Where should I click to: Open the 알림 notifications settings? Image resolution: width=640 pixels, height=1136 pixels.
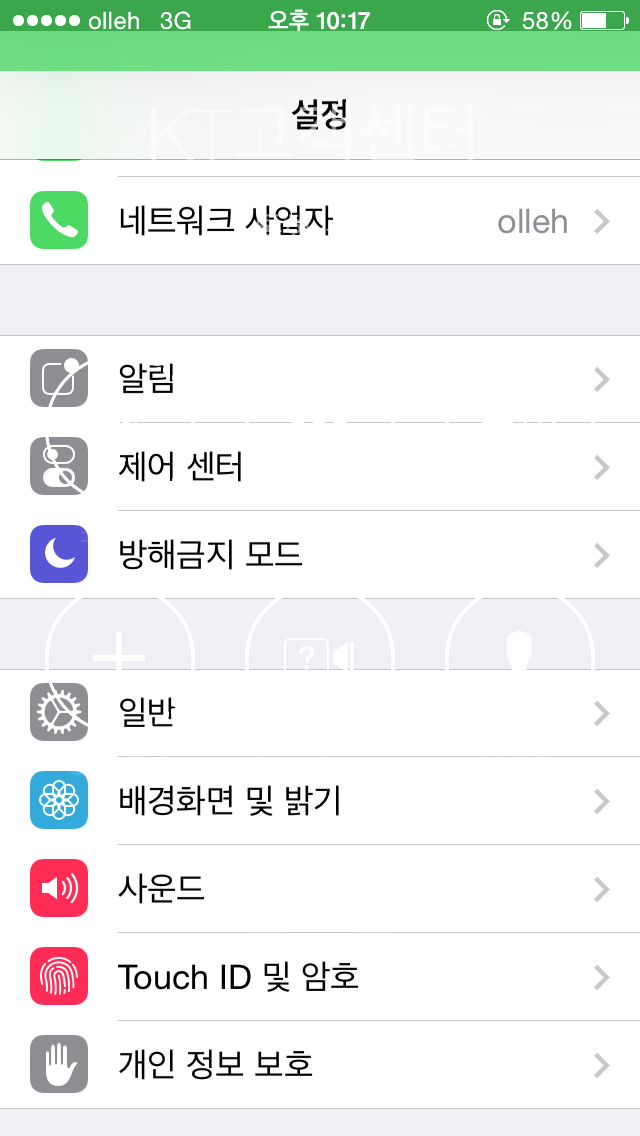point(320,379)
